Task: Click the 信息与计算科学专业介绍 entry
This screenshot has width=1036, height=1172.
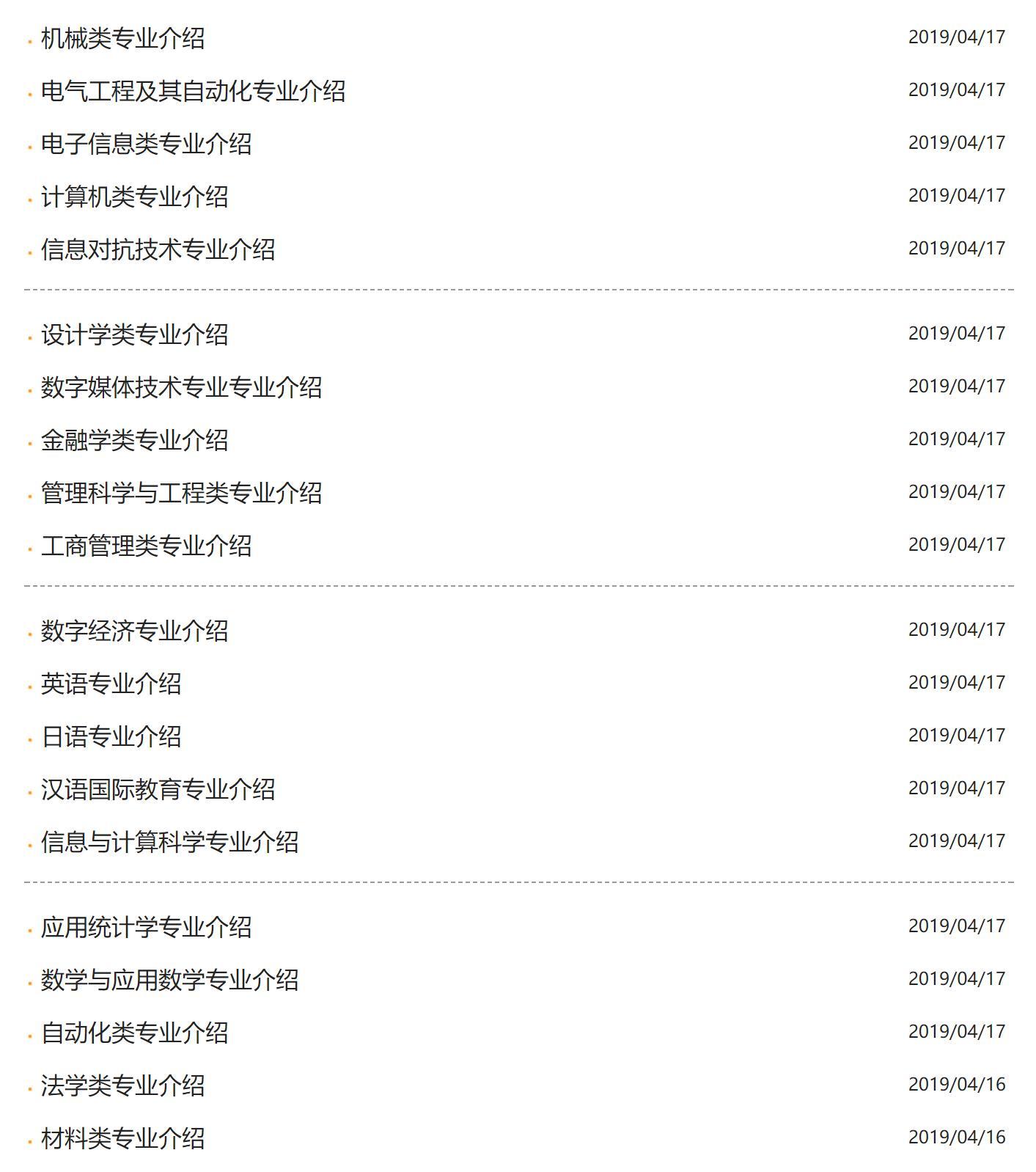Action: [x=170, y=840]
